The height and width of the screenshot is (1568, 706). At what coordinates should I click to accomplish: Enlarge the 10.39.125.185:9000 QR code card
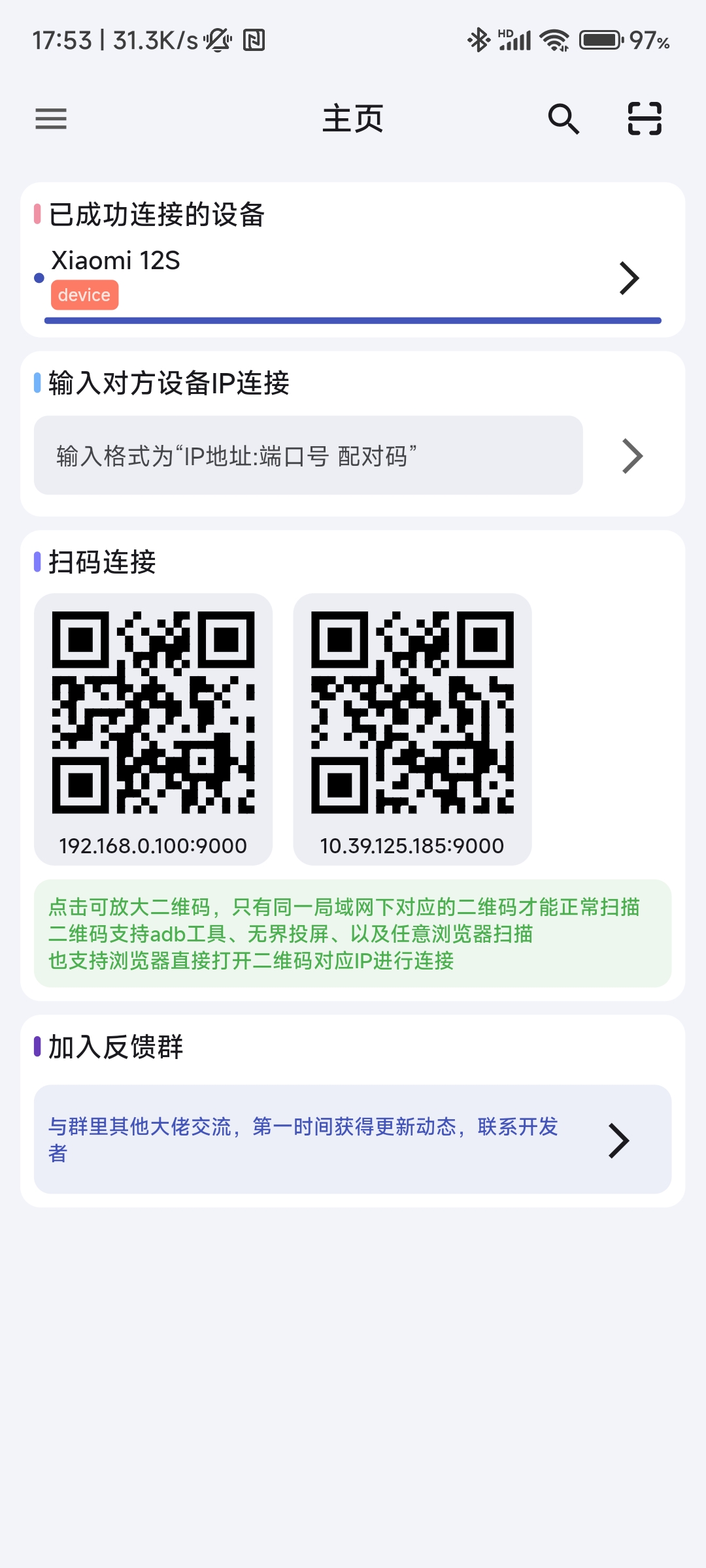coord(412,728)
